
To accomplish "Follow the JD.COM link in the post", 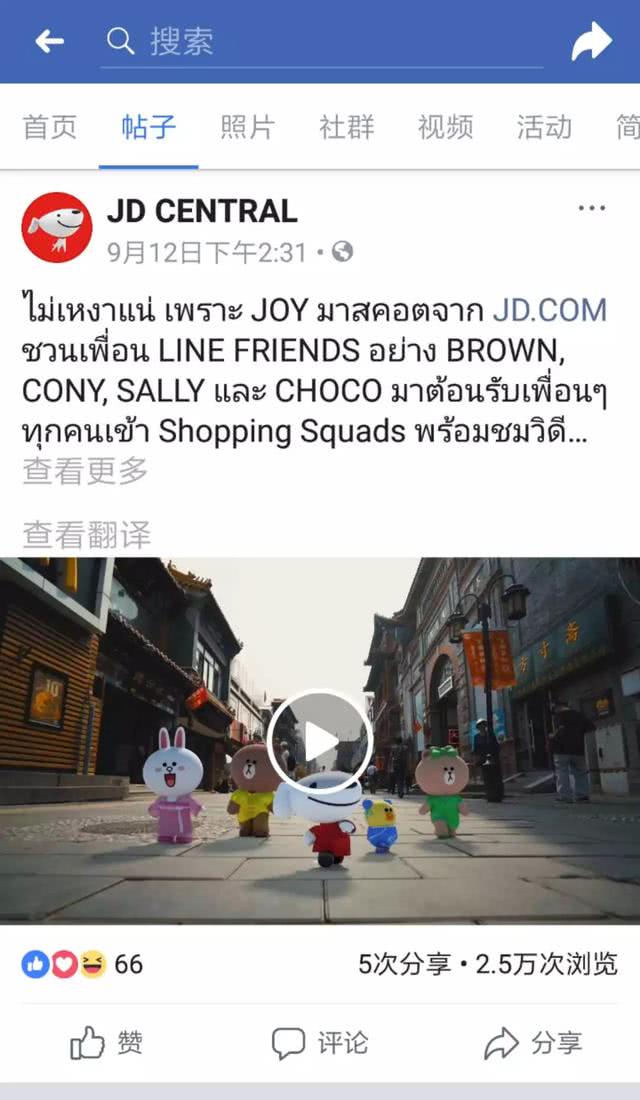I will tap(549, 310).
